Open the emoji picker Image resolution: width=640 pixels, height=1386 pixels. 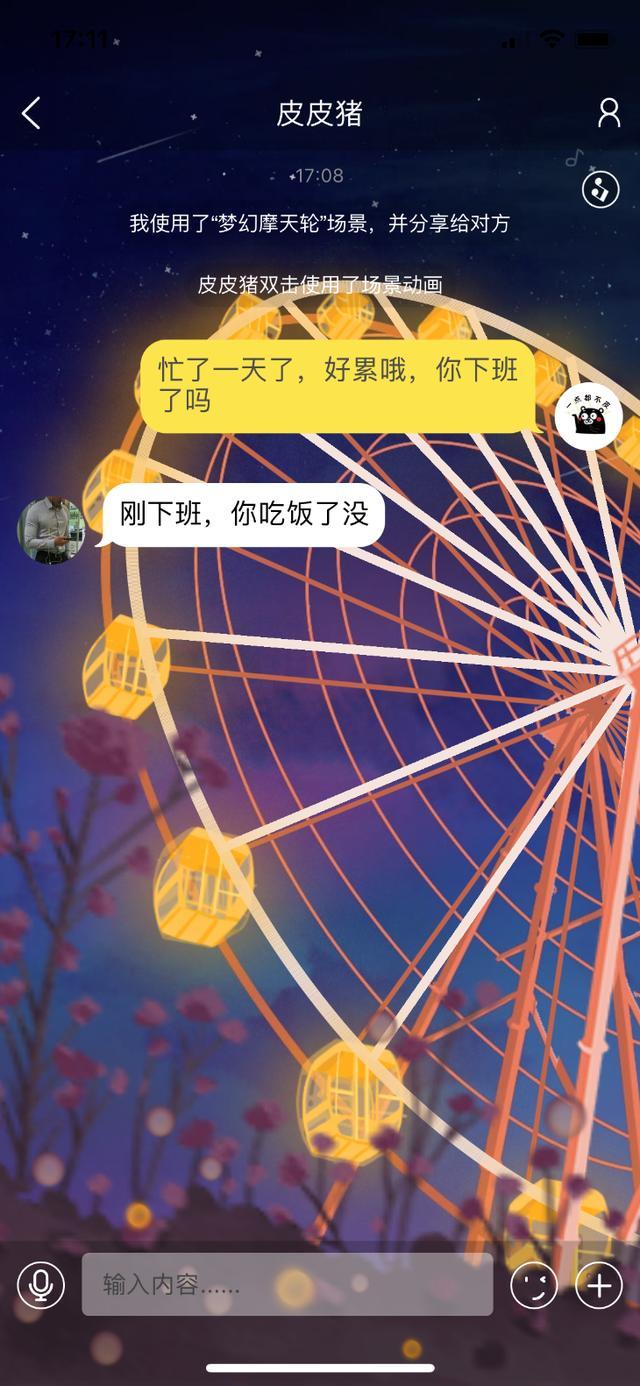[x=534, y=1285]
